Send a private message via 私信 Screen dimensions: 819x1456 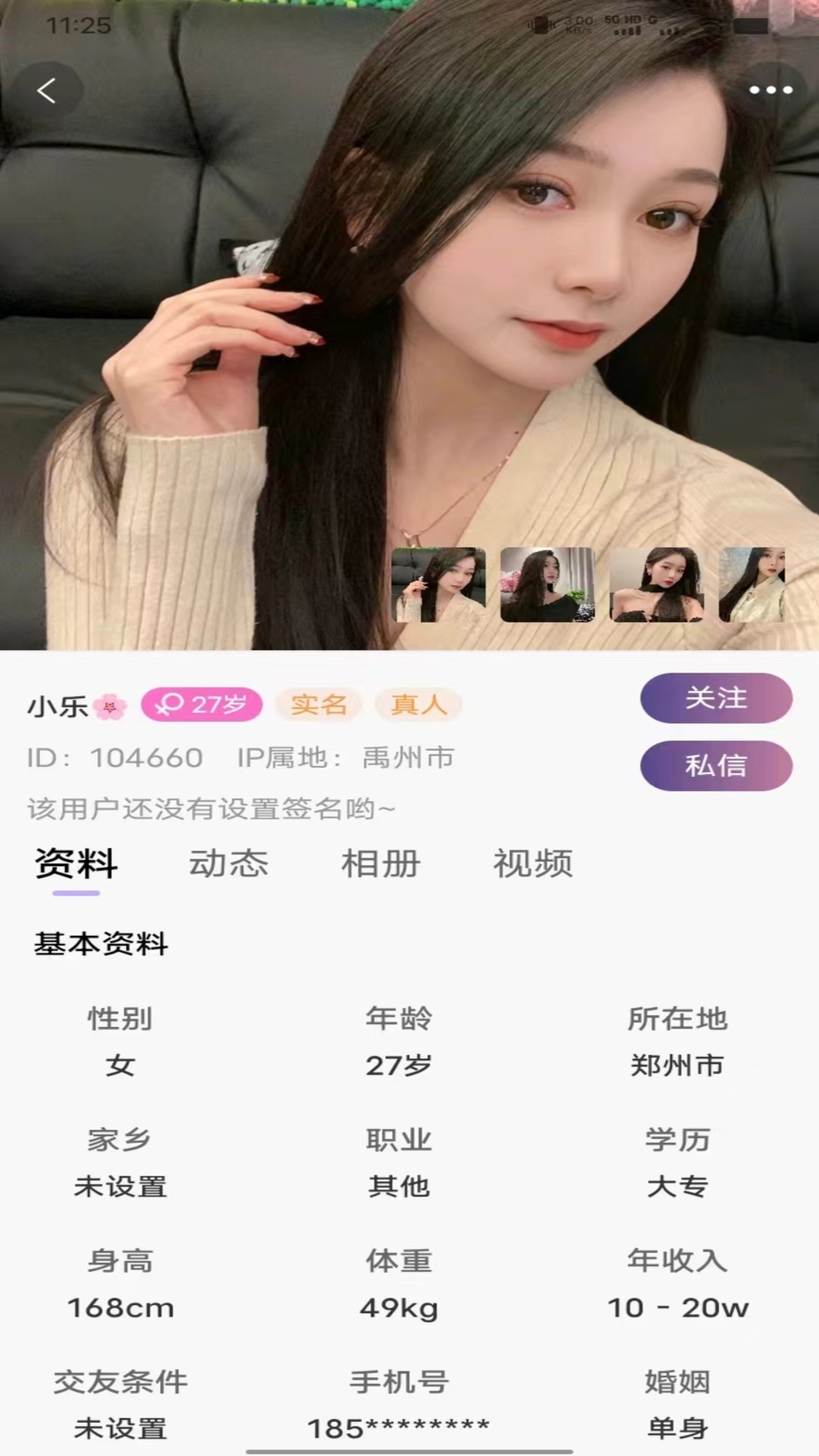pyautogui.click(x=716, y=765)
